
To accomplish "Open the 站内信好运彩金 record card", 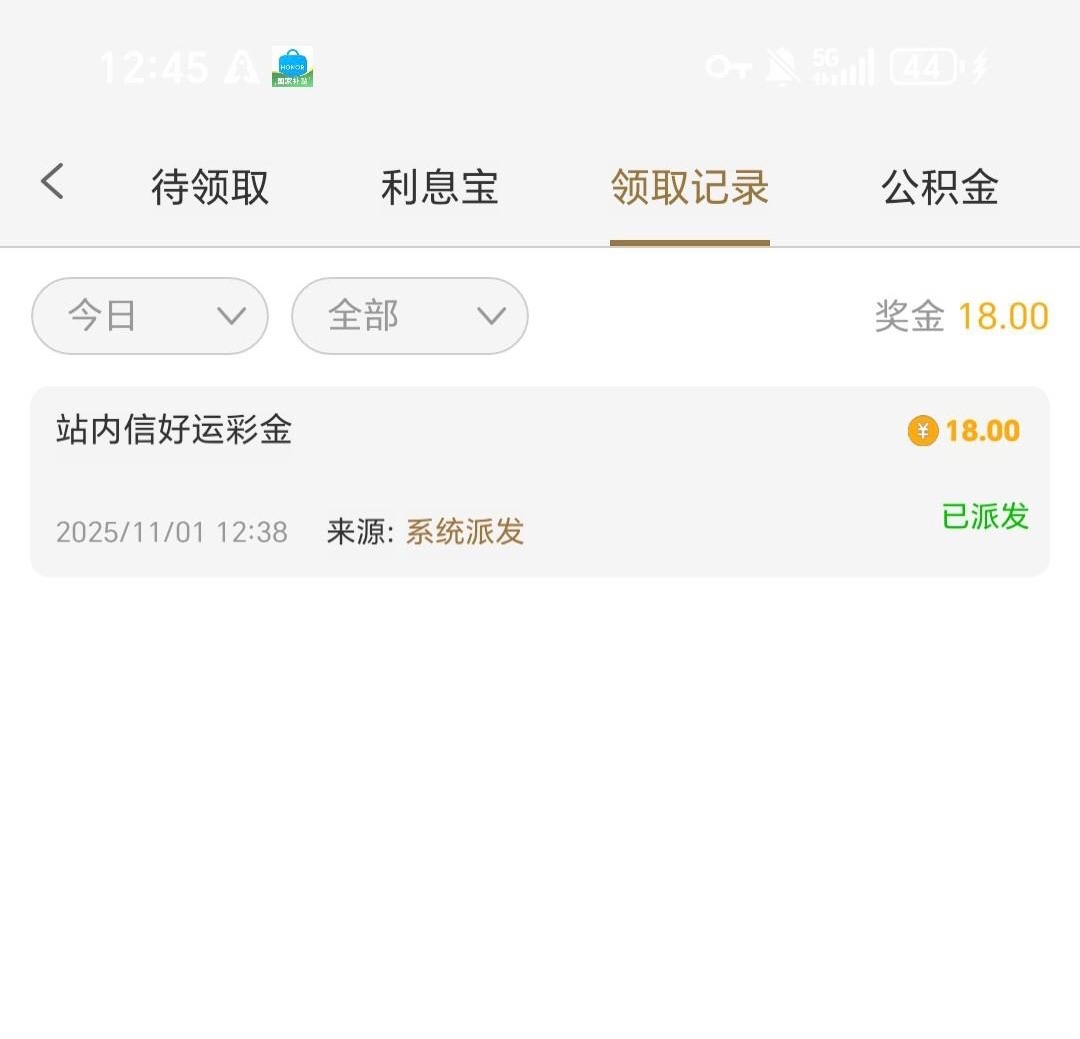I will click(540, 481).
